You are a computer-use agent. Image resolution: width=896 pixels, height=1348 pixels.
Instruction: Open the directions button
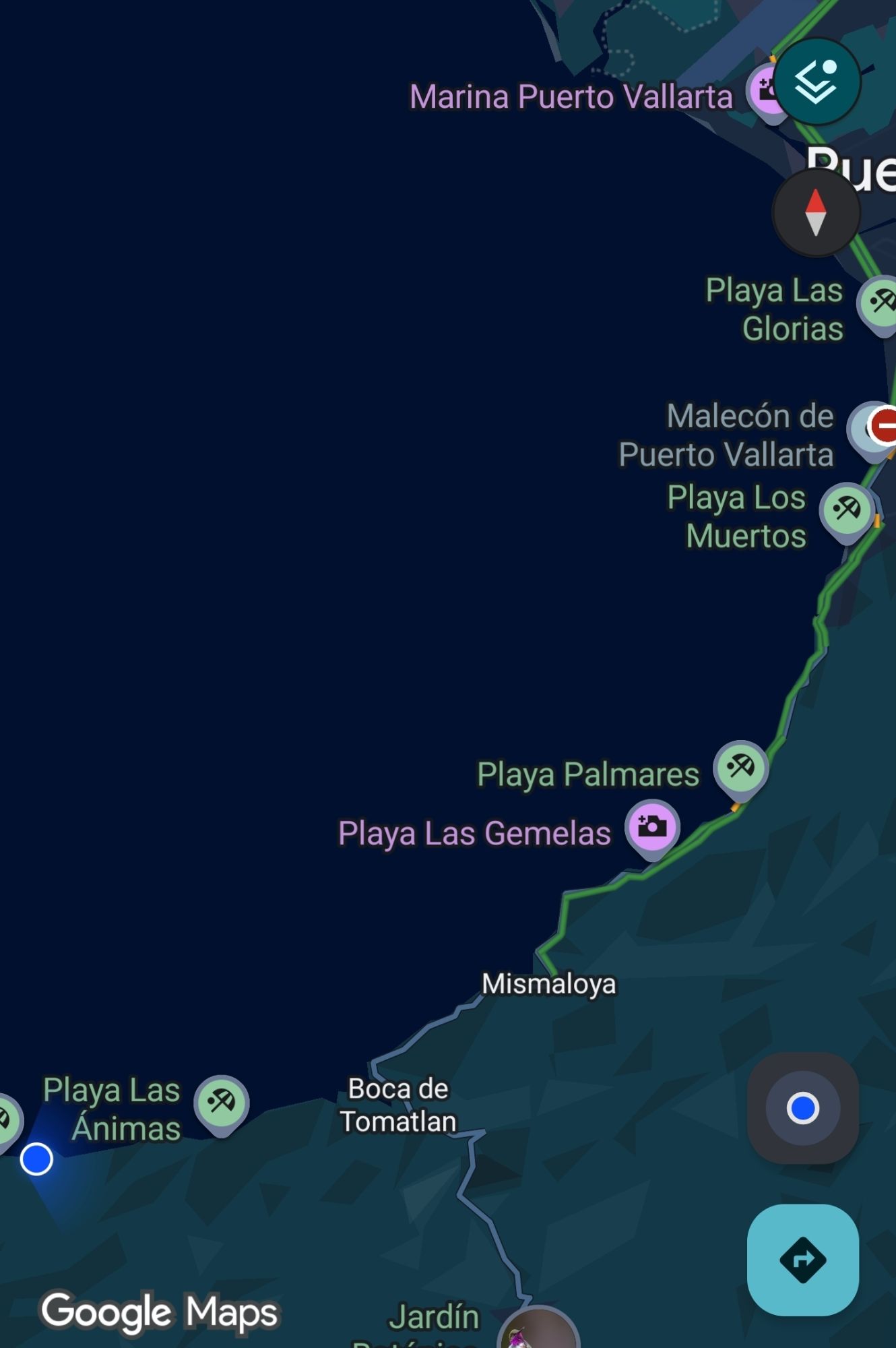(x=802, y=1260)
